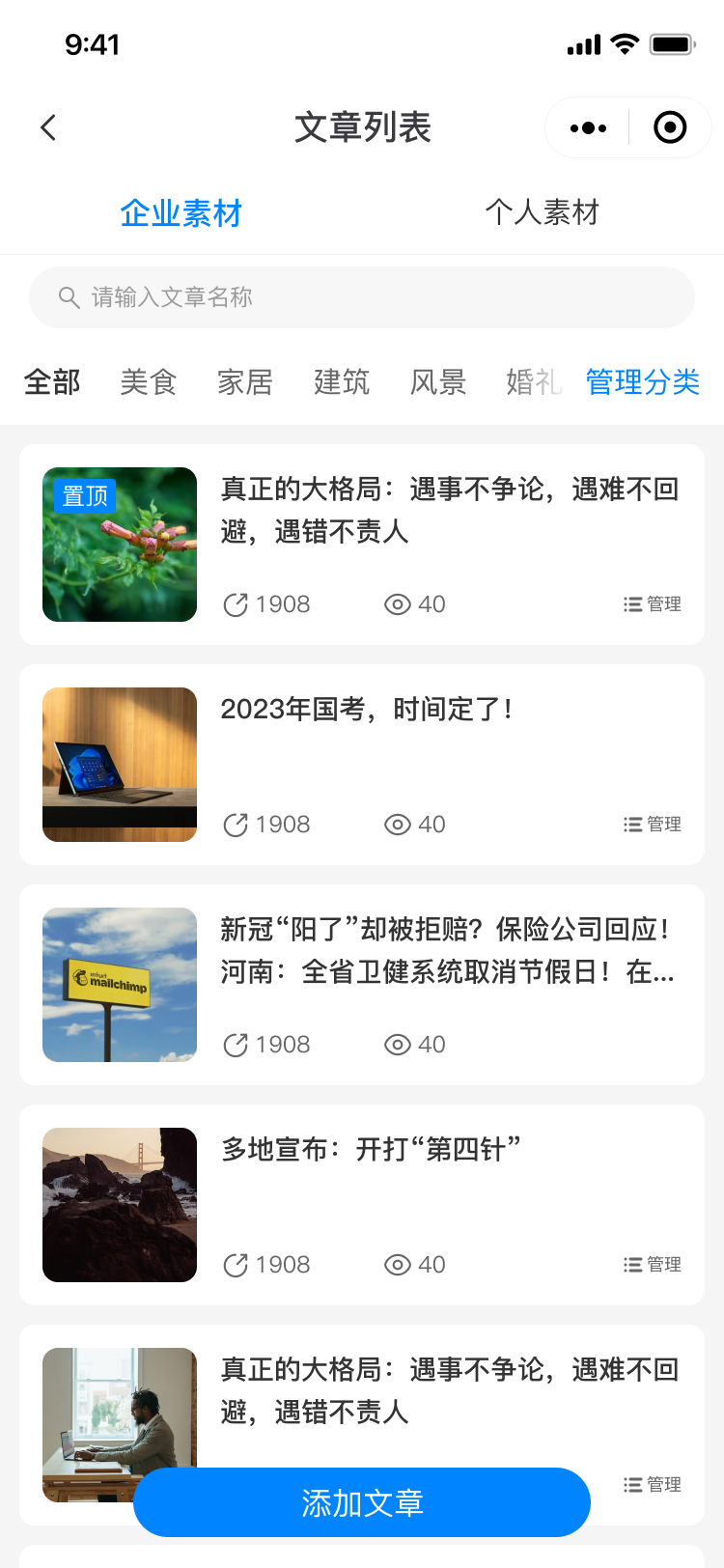This screenshot has width=724, height=1568.
Task: Filter articles by 美食
Action: point(149,382)
